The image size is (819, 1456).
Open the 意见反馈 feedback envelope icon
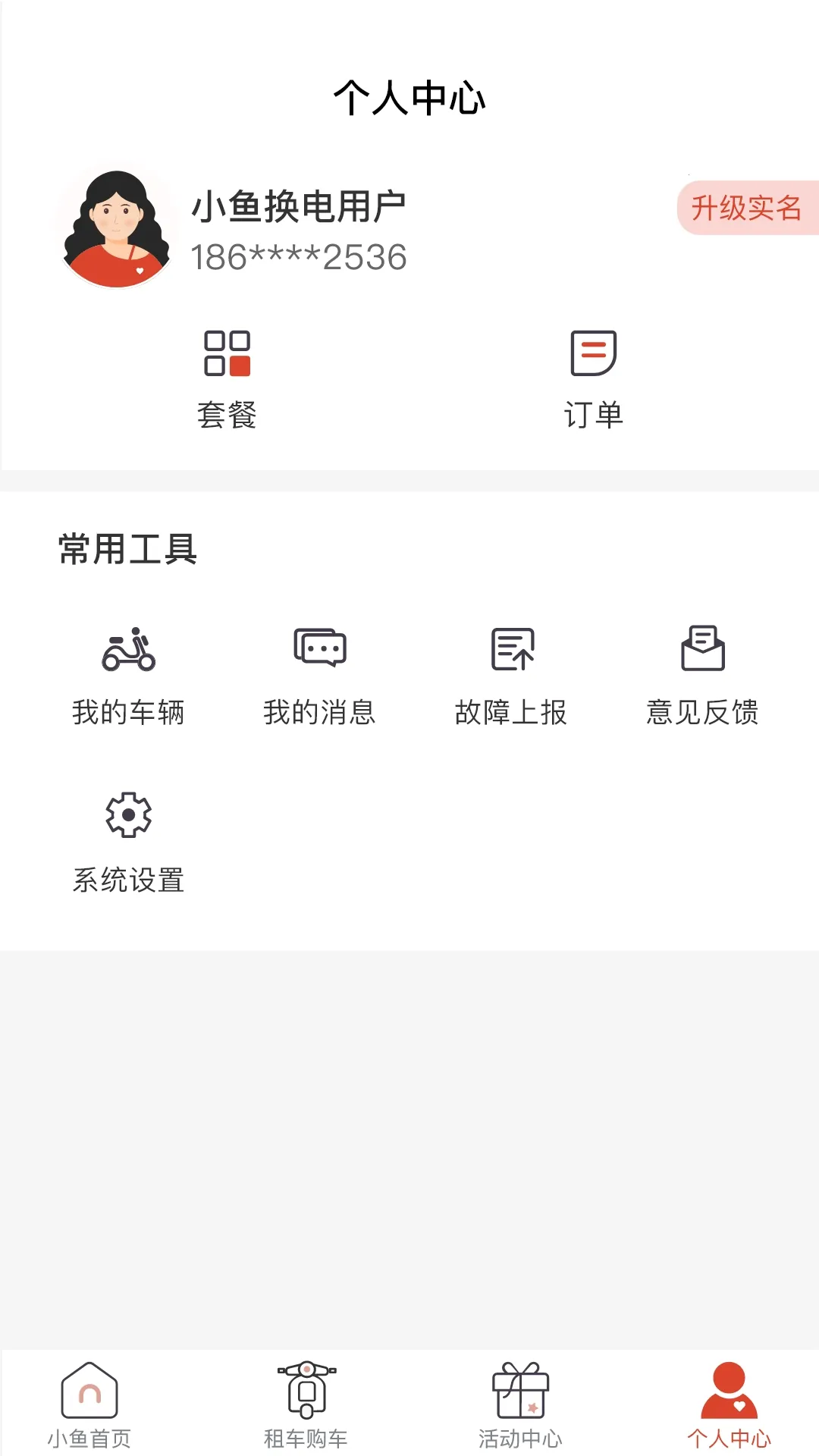pyautogui.click(x=704, y=650)
